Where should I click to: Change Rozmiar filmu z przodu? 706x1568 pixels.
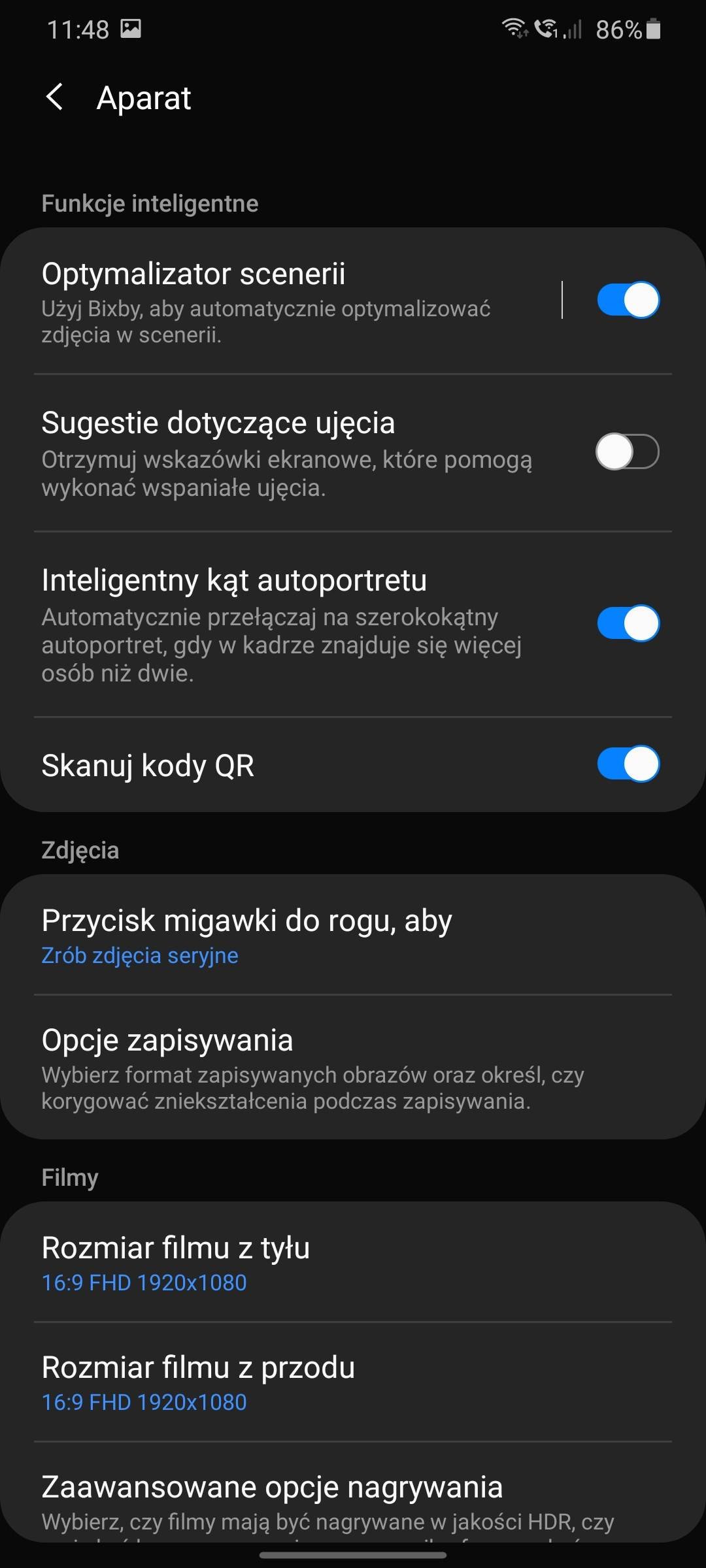(x=353, y=1382)
